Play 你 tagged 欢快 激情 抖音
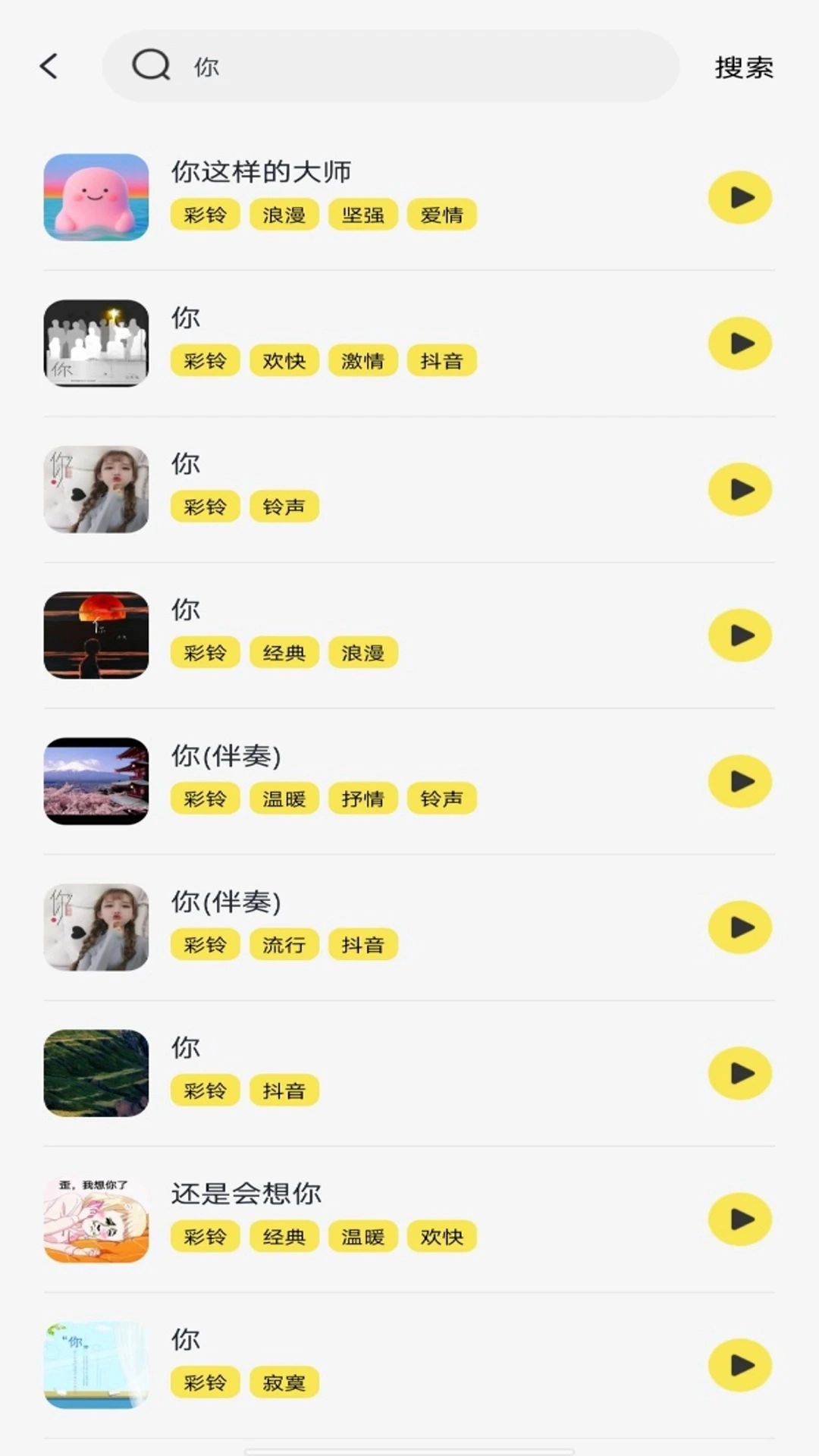The width and height of the screenshot is (819, 1456). pos(740,344)
